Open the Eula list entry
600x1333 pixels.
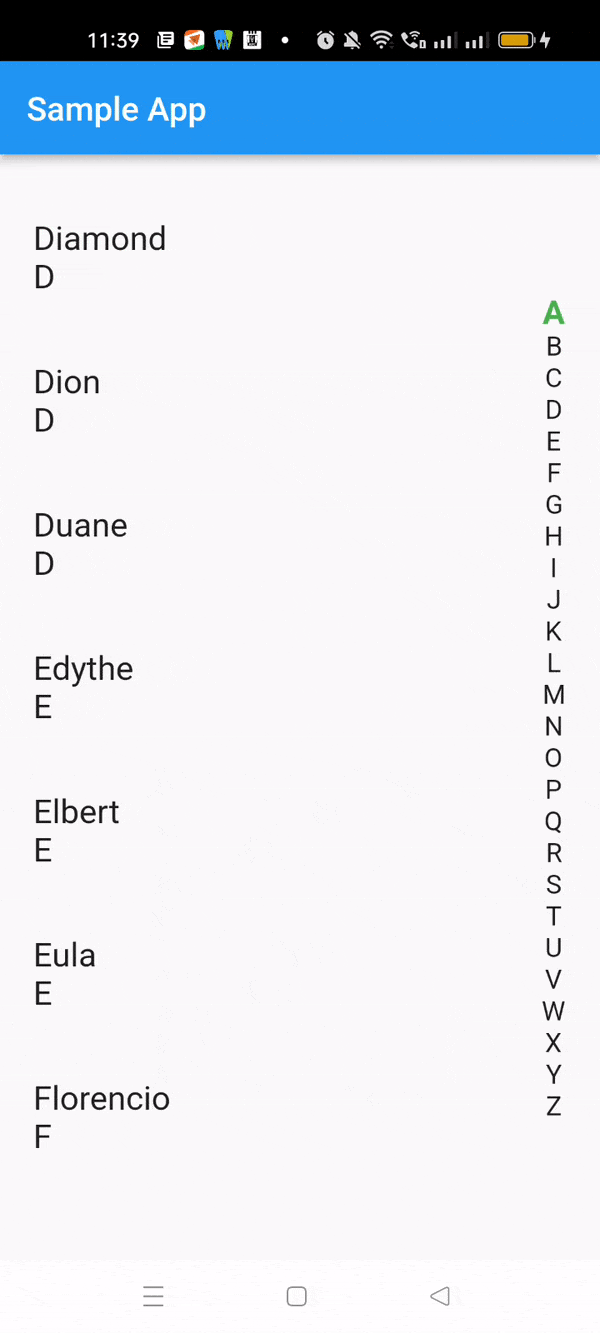[65, 973]
